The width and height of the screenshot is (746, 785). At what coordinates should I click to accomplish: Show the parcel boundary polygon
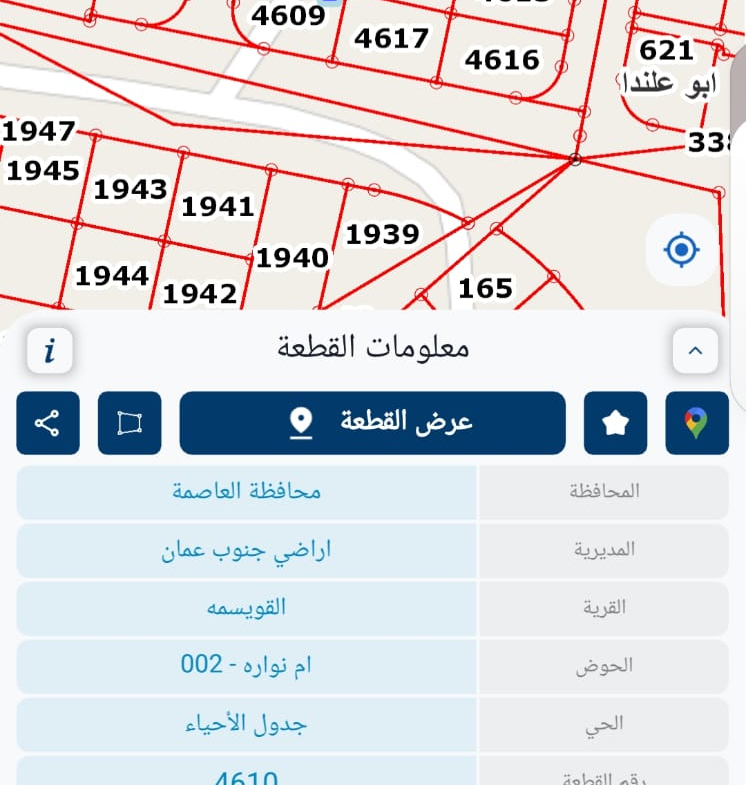pyautogui.click(x=130, y=423)
